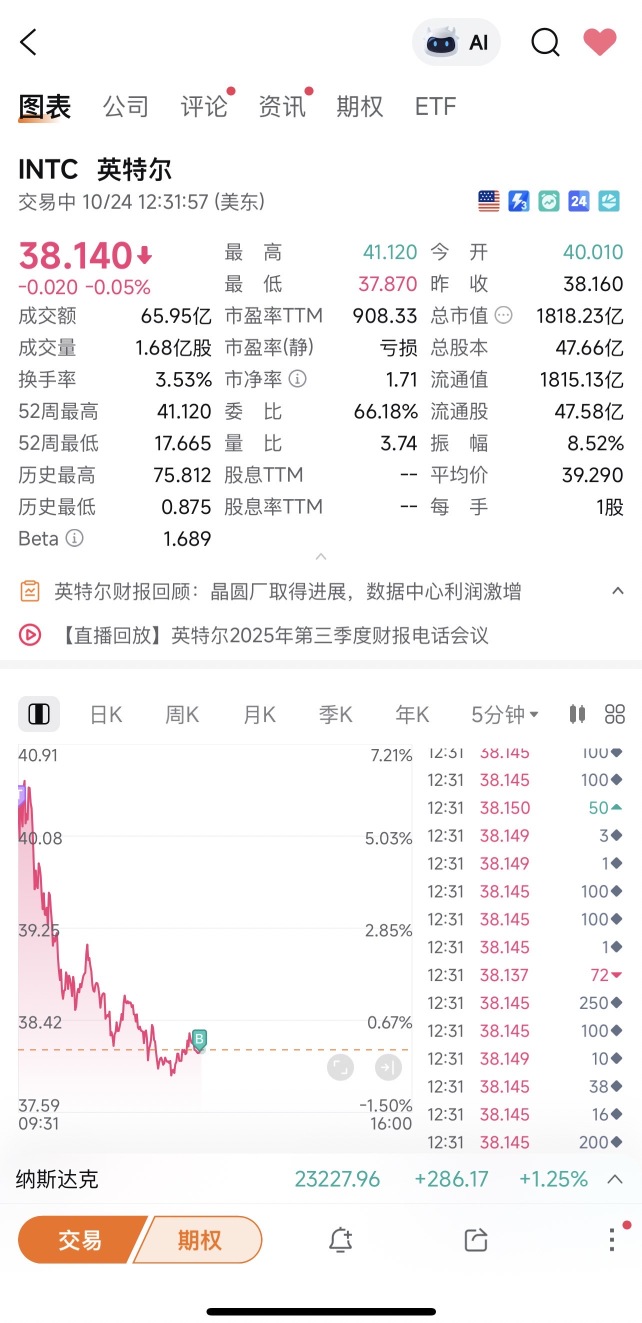Image resolution: width=642 pixels, height=1323 pixels.
Task: Open the 5分钟 interval dropdown
Action: point(505,714)
